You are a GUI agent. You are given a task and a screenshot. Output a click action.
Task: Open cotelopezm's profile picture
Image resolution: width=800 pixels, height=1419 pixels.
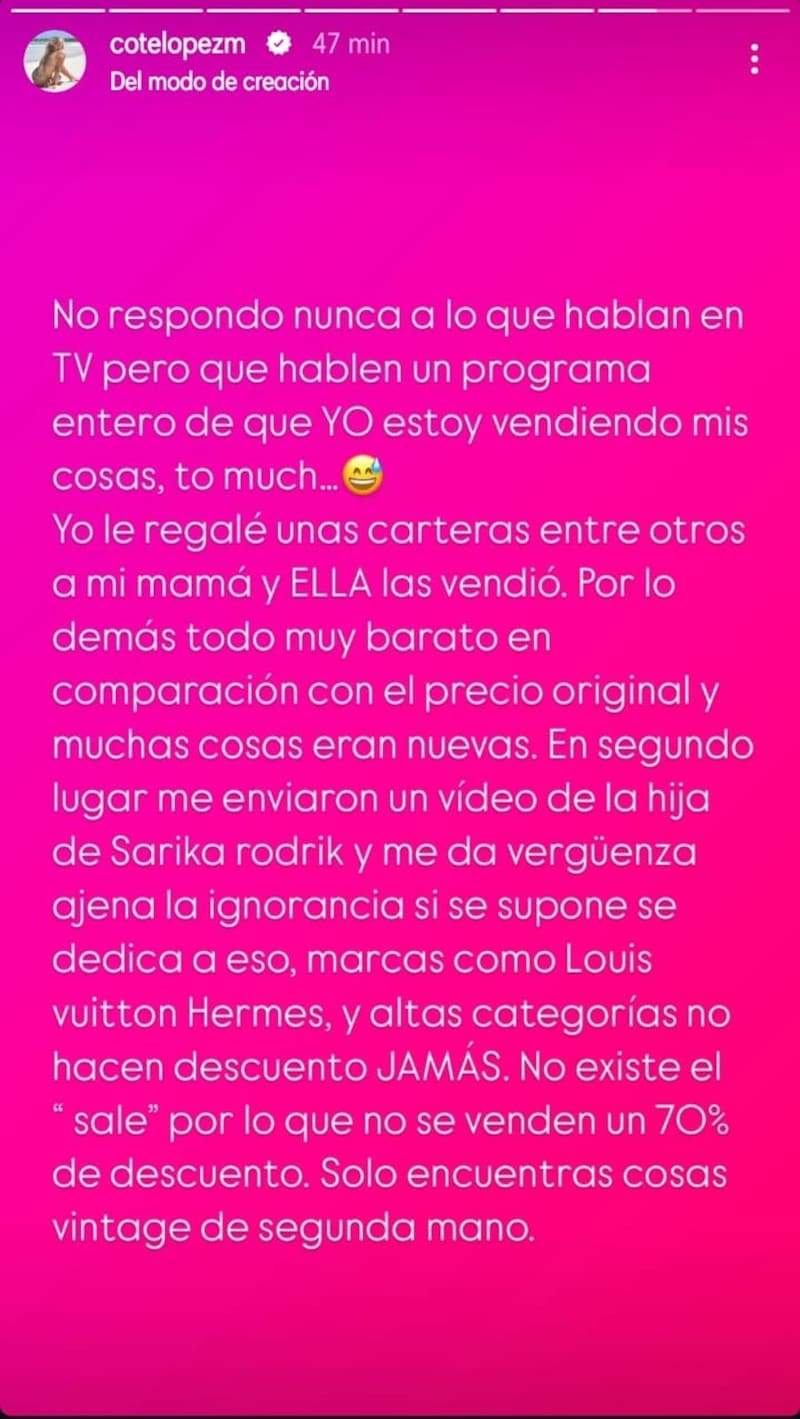click(54, 61)
